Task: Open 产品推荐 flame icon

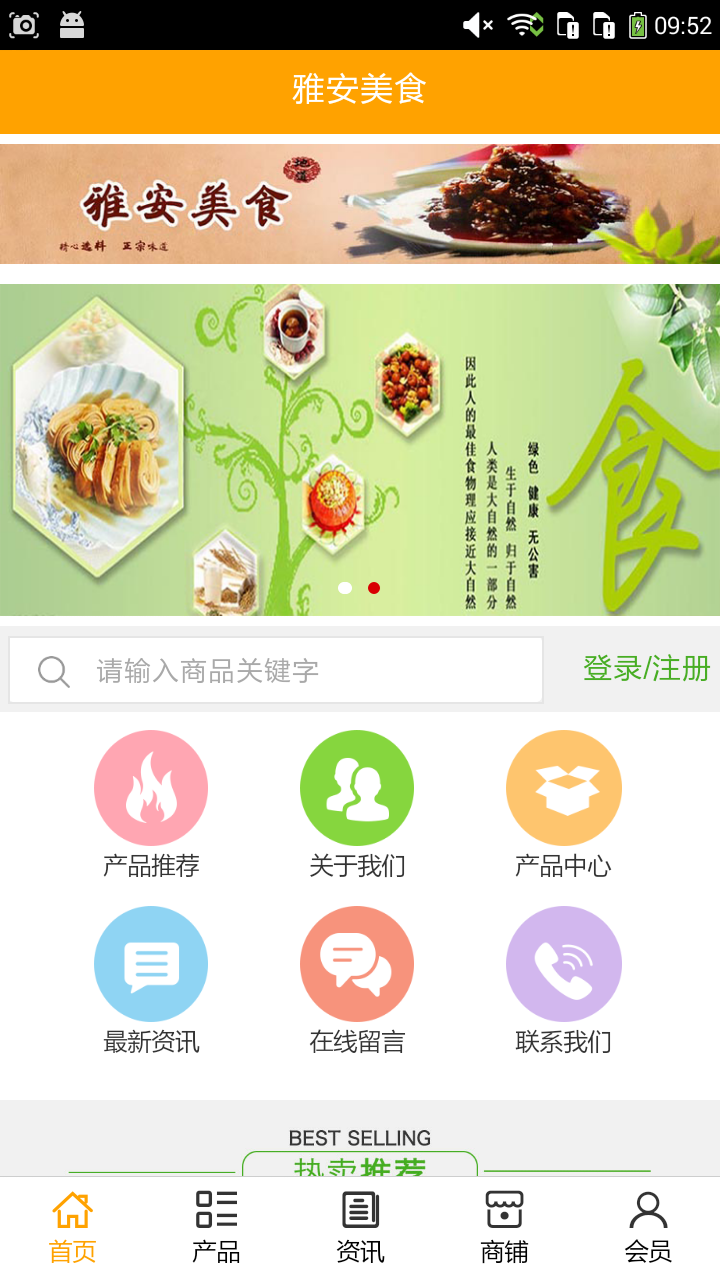Action: pos(151,788)
